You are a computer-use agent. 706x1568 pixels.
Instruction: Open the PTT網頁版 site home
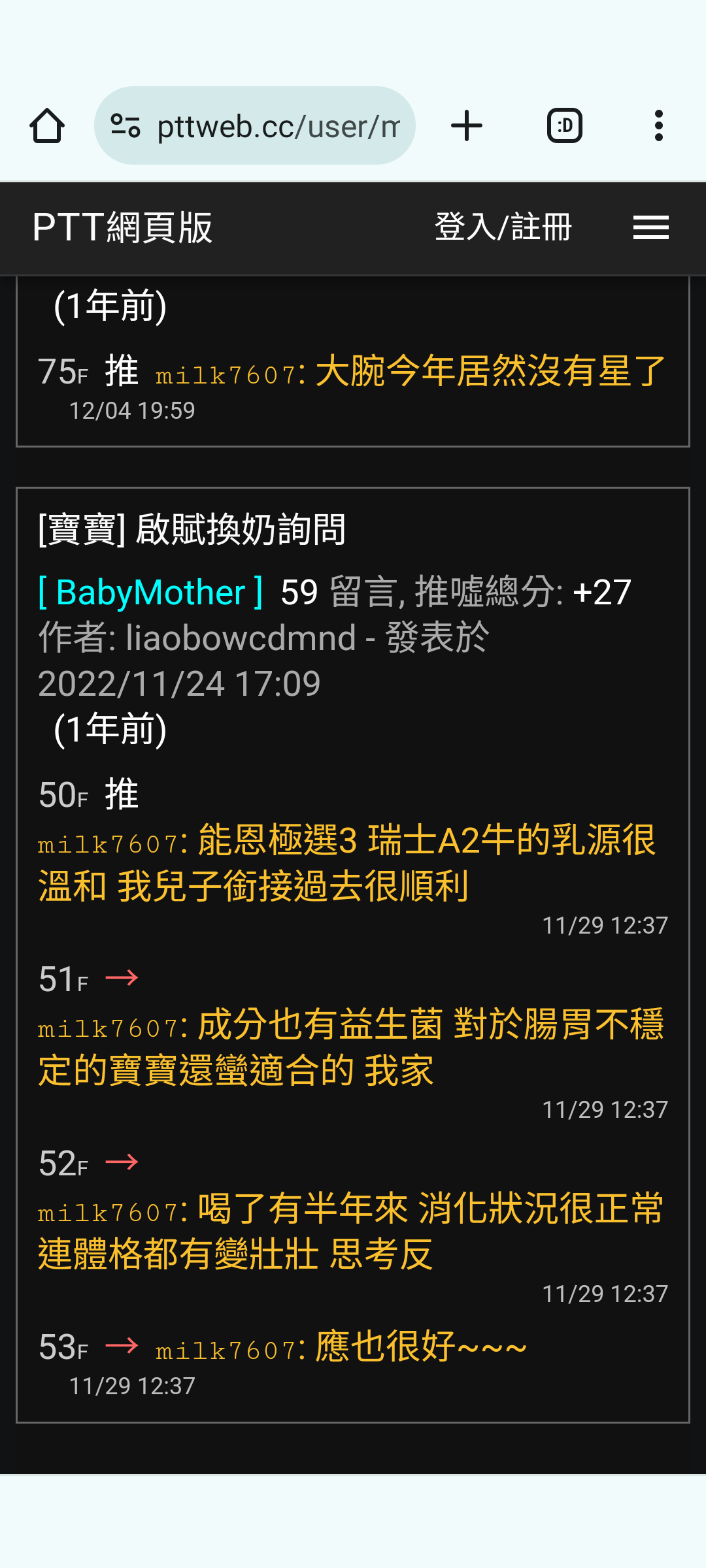pyautogui.click(x=123, y=227)
